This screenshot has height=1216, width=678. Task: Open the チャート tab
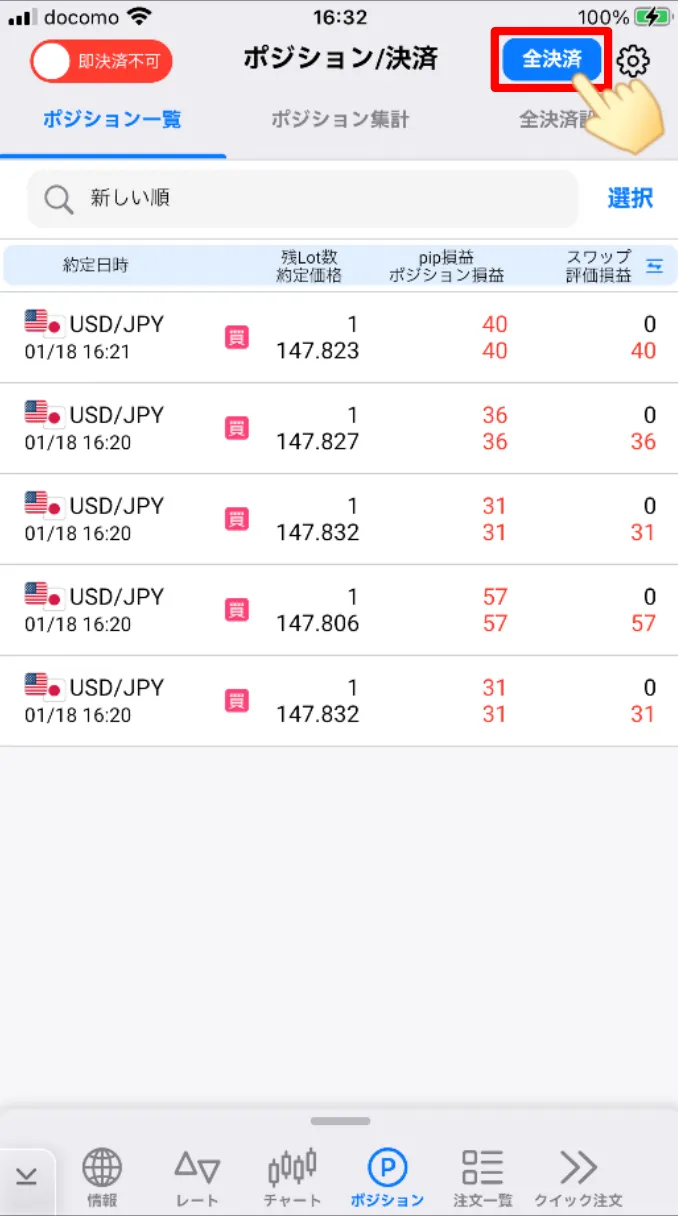tap(292, 1177)
